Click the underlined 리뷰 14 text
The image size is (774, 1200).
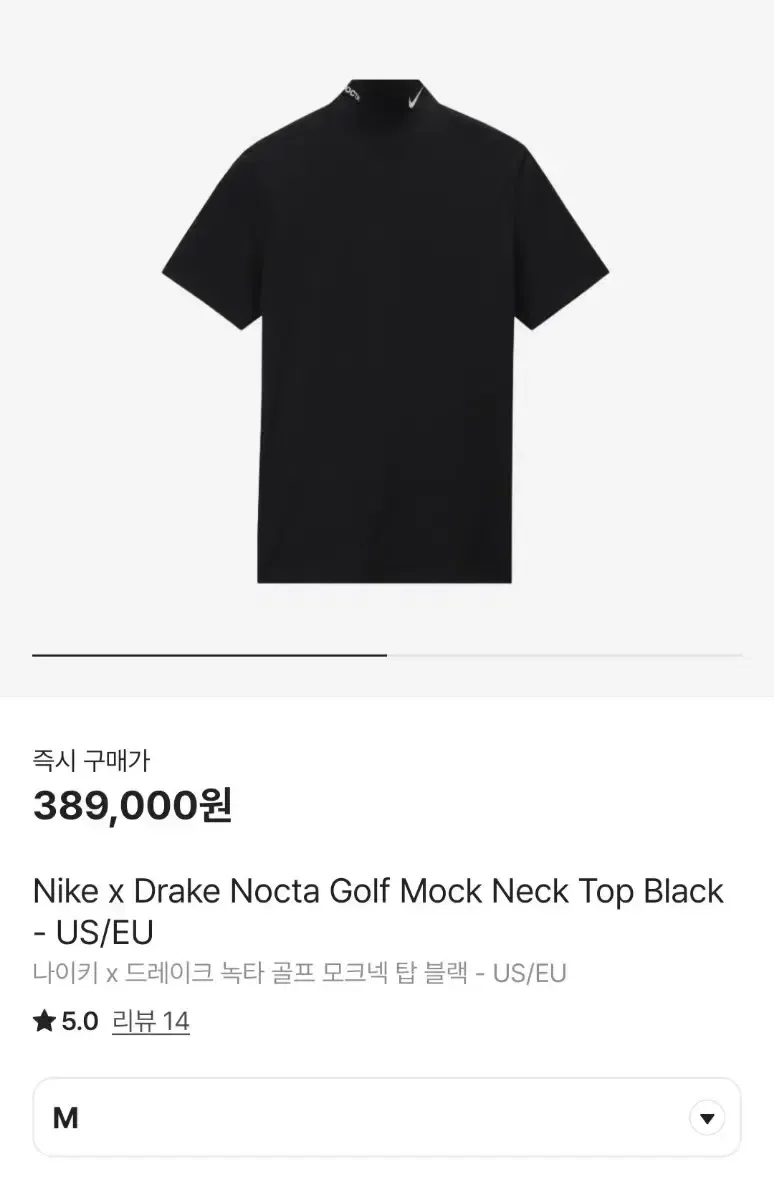(151, 1022)
